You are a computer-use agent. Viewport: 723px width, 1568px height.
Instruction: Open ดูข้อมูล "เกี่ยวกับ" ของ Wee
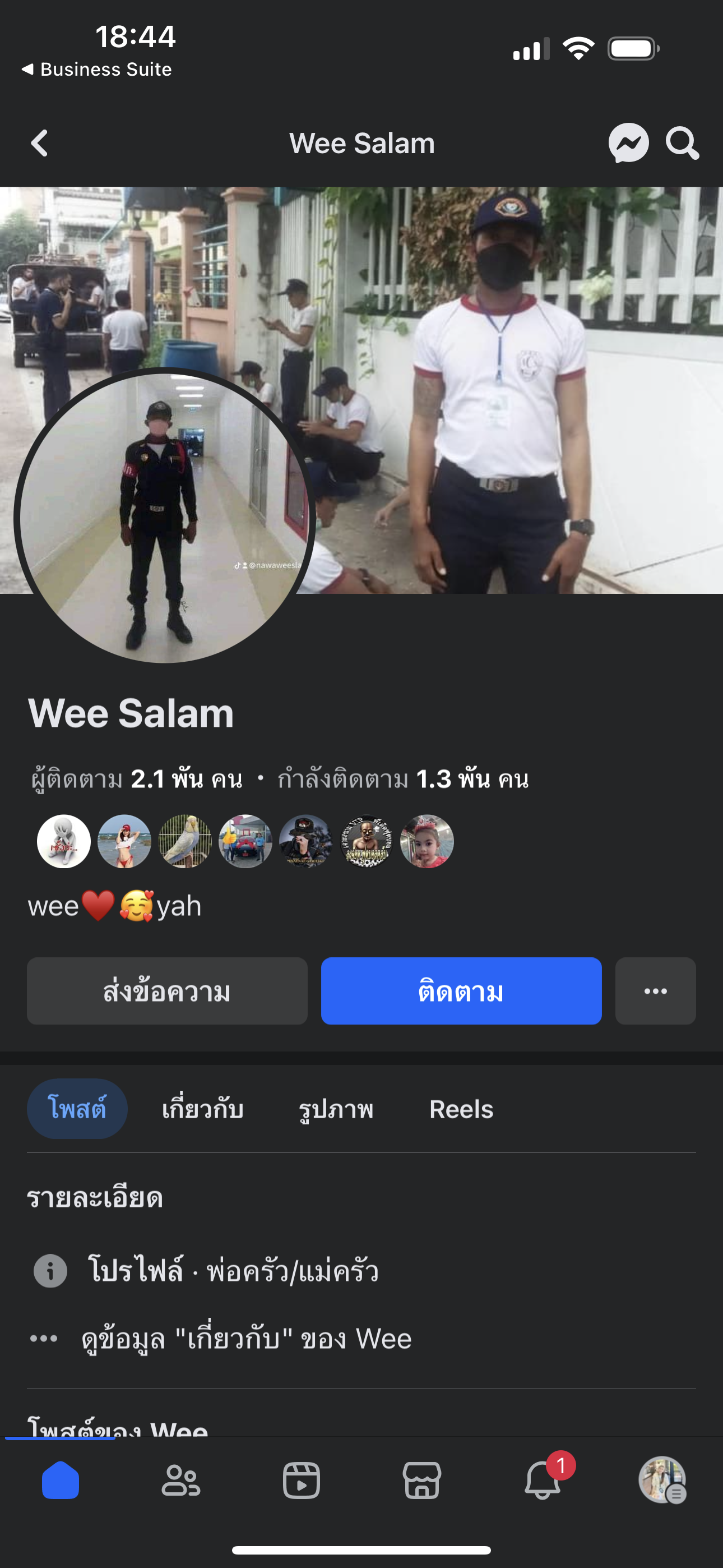(247, 1339)
